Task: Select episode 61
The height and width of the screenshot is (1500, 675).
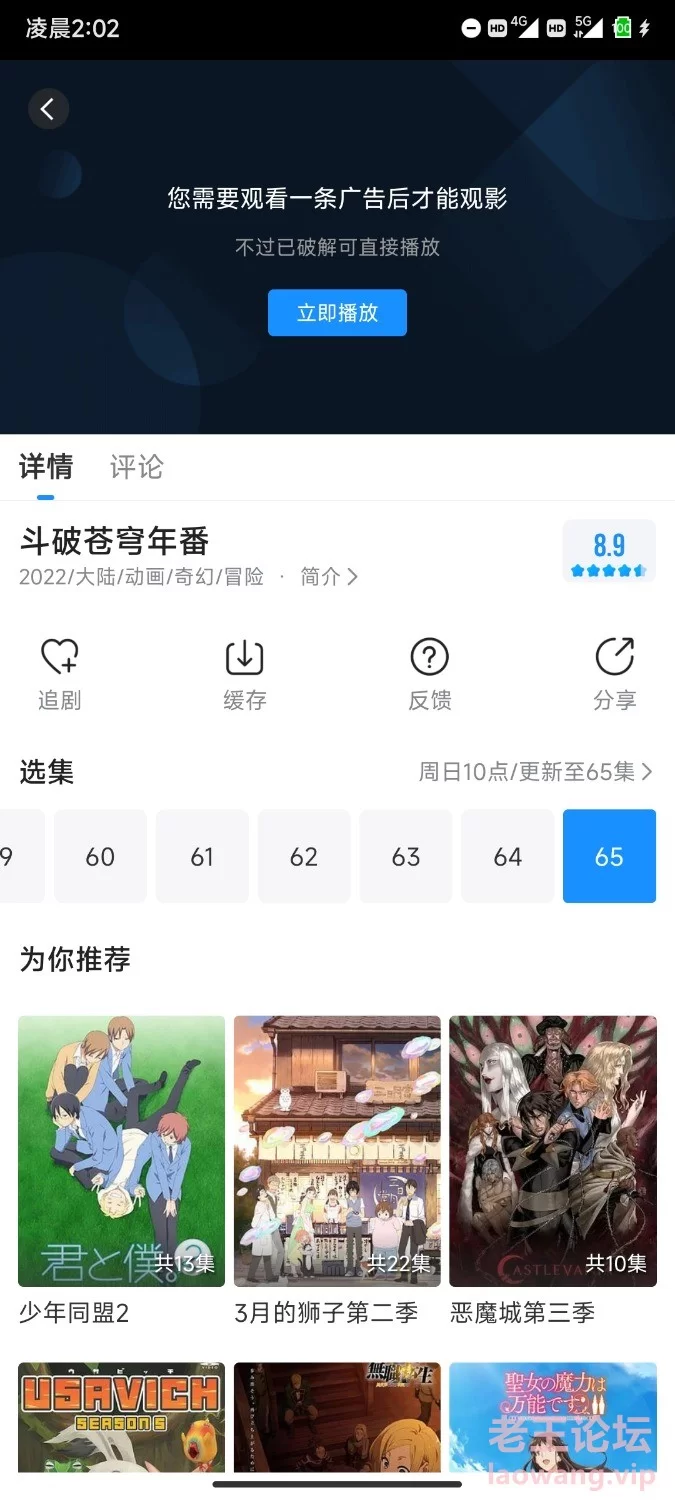Action: pos(202,856)
